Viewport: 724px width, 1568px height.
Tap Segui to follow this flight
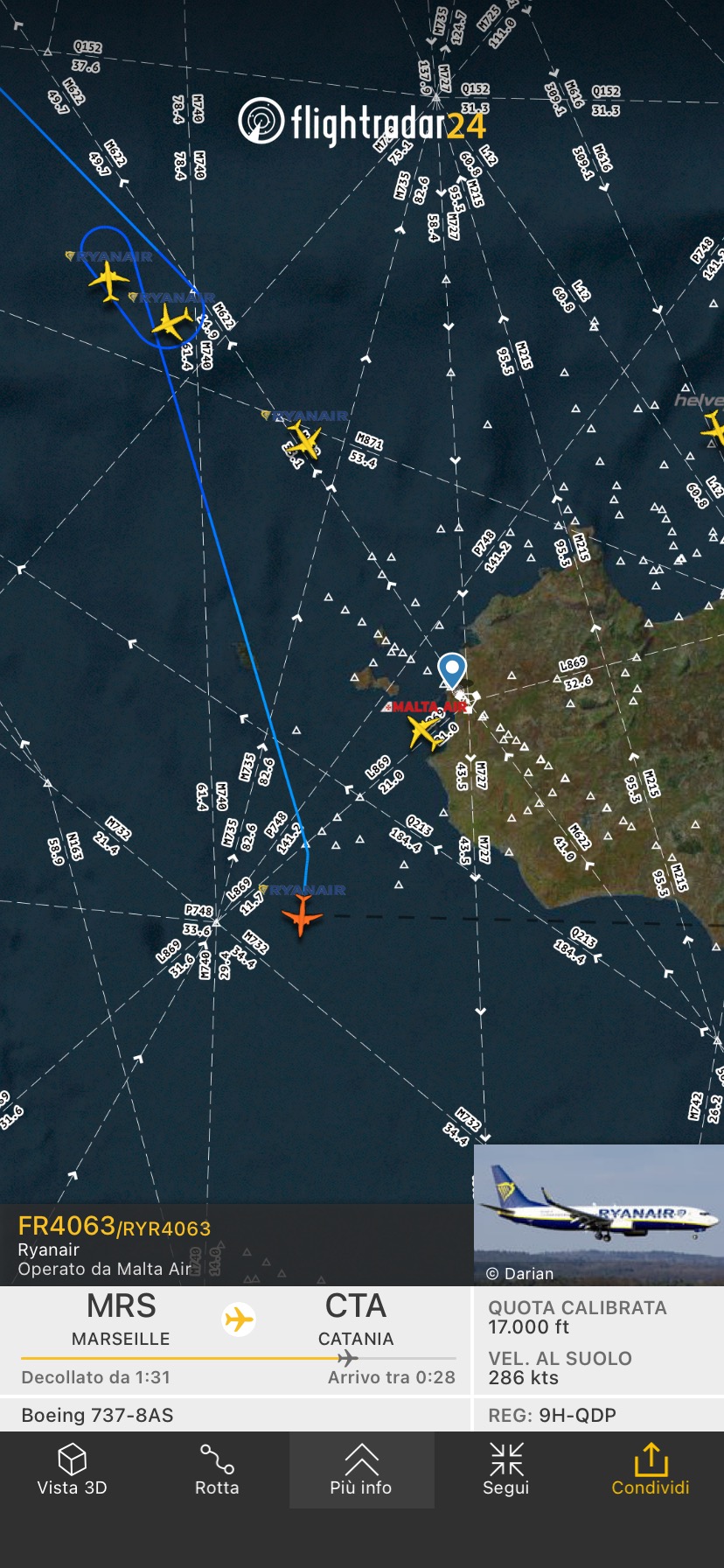click(x=506, y=1470)
